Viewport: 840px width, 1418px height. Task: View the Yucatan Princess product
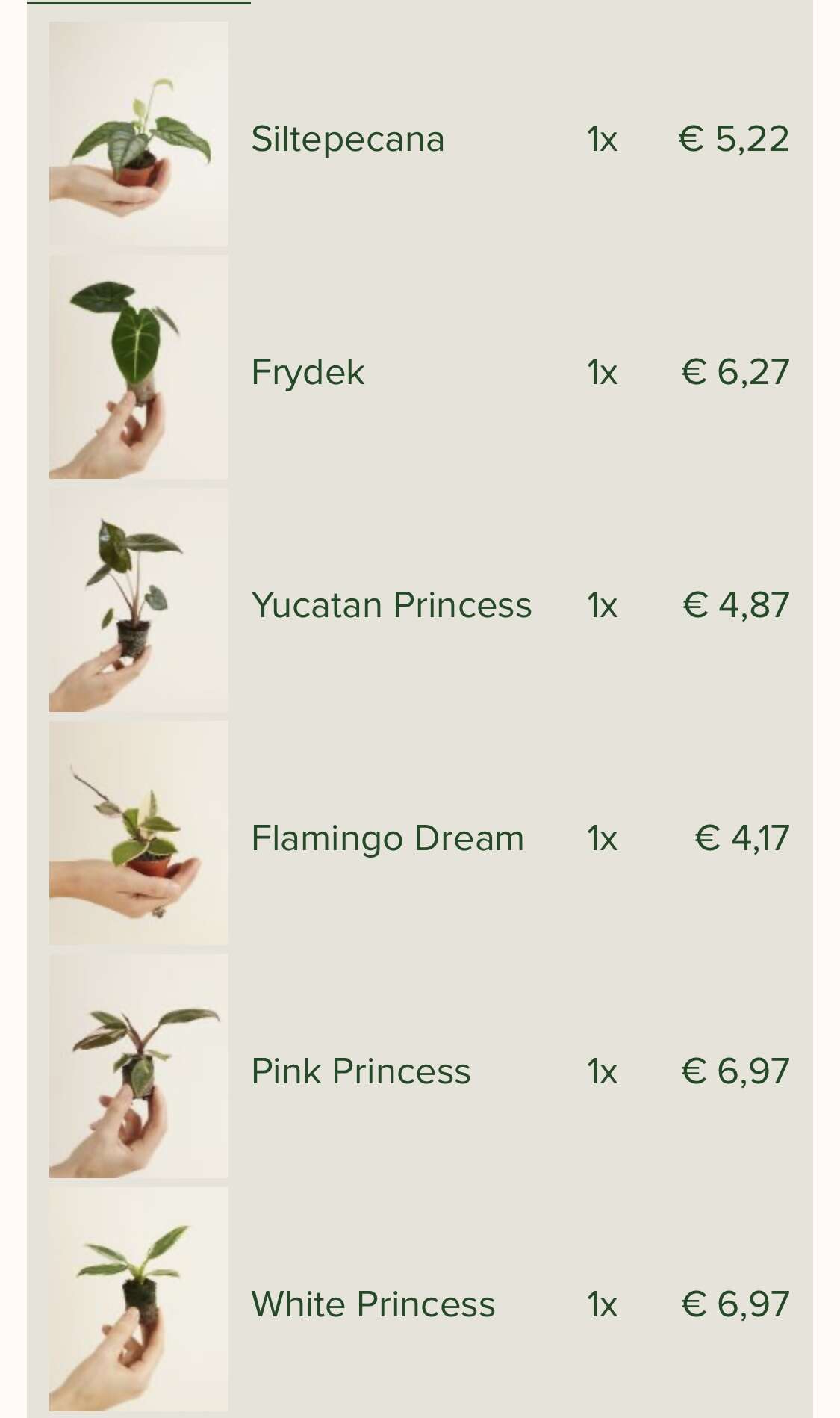point(391,605)
